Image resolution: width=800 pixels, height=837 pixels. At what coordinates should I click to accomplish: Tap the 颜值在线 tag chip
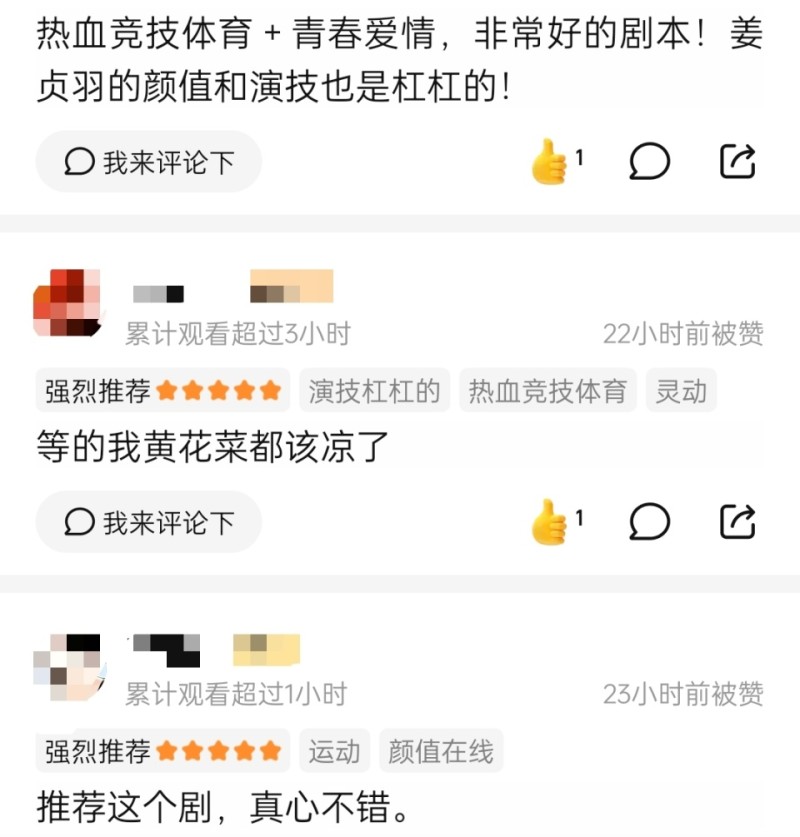tap(440, 751)
